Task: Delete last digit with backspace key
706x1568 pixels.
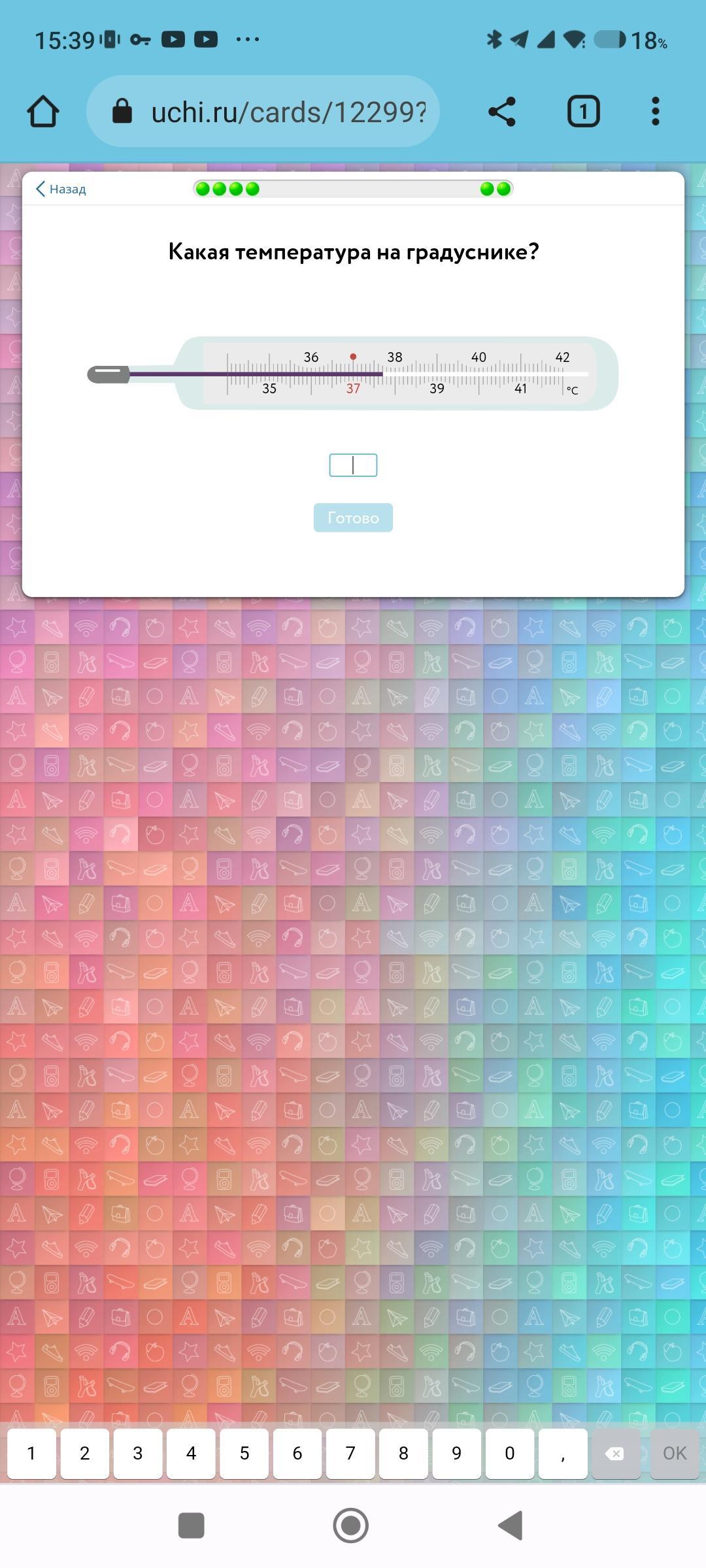Action: [616, 1454]
